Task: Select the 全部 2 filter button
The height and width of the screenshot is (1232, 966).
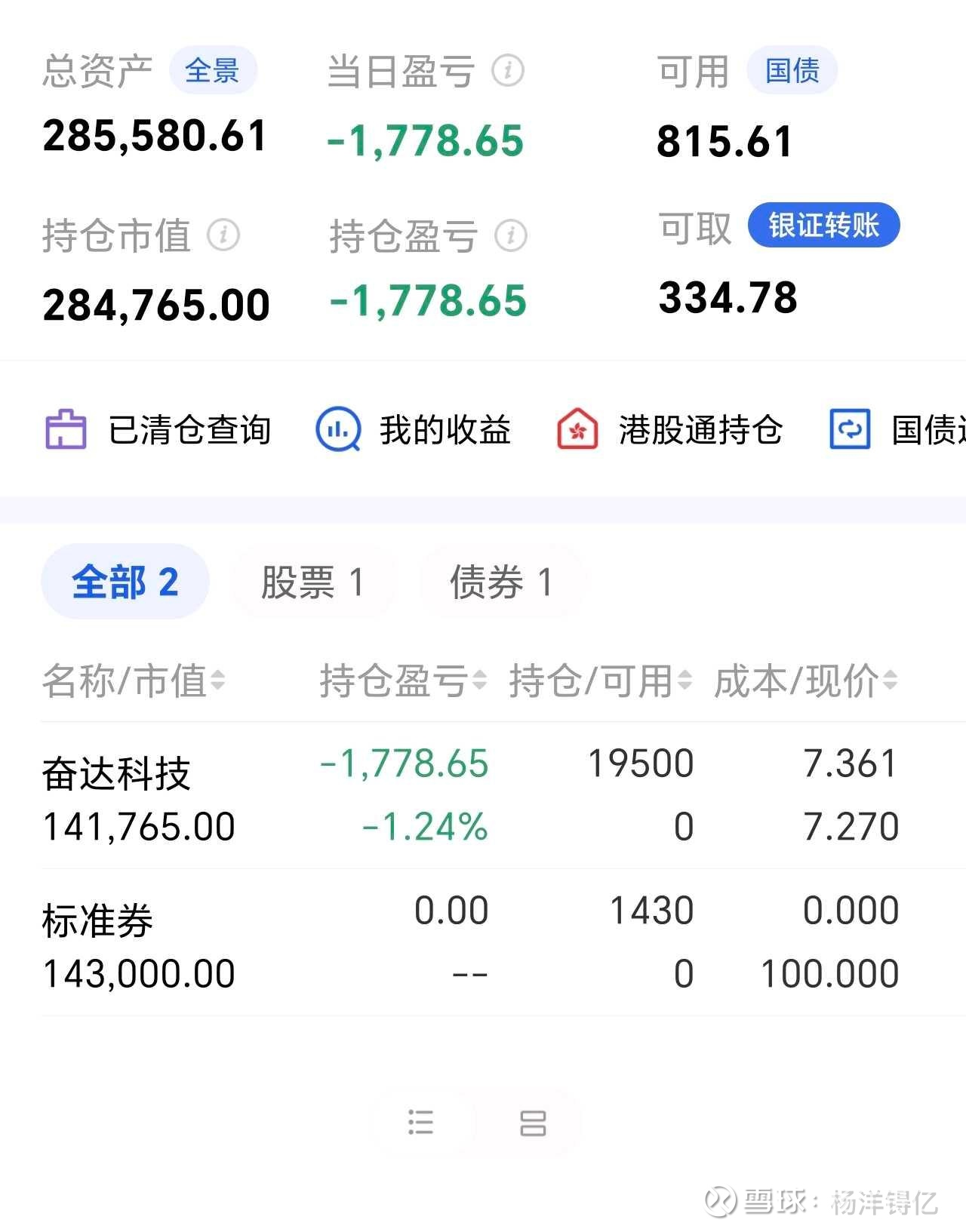Action: coord(125,581)
